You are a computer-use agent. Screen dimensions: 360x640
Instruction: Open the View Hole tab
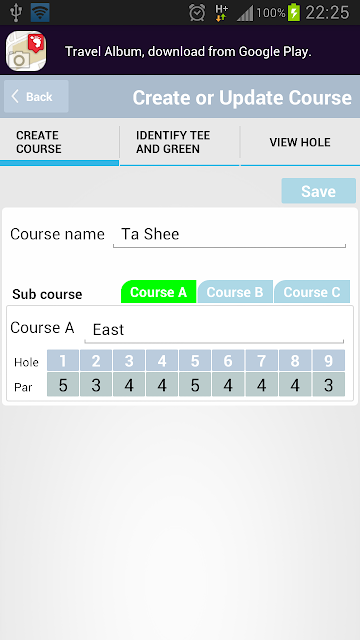300,142
